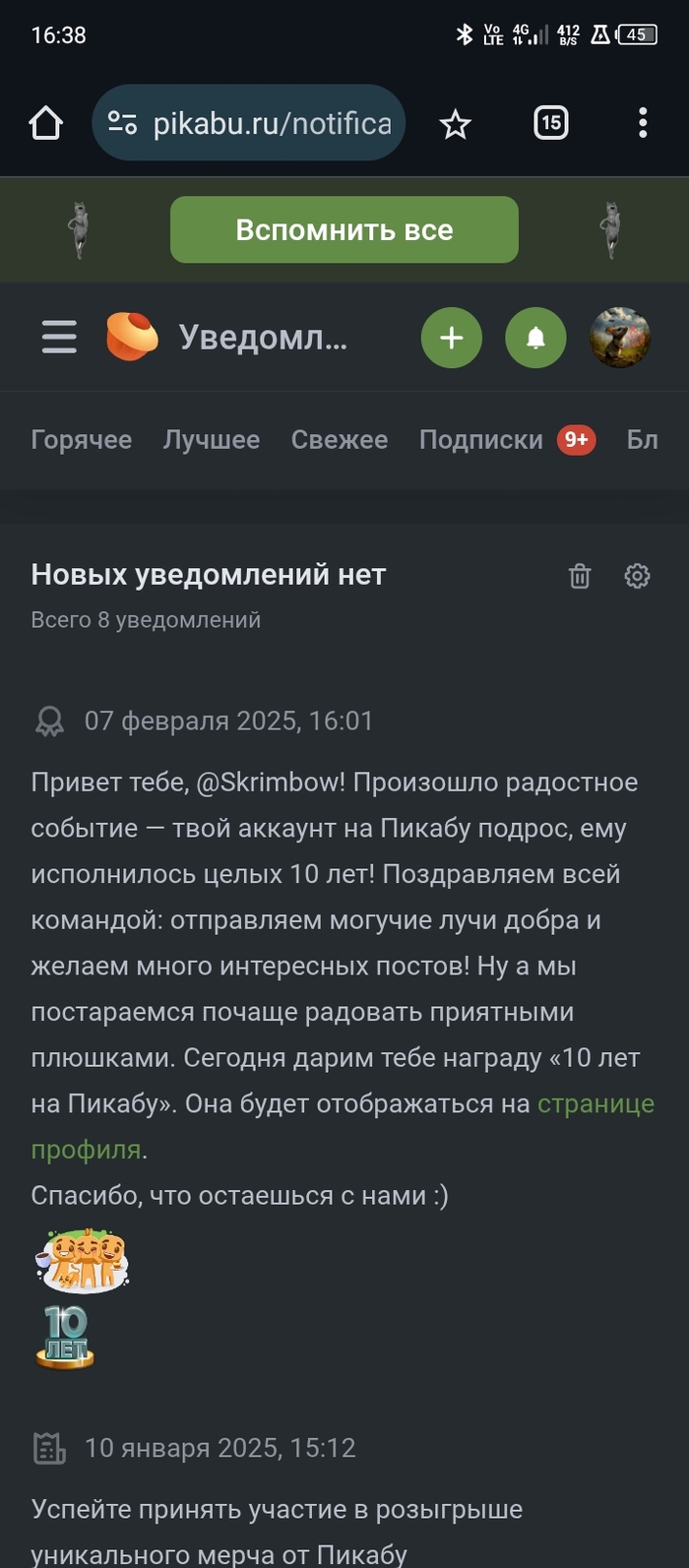This screenshot has width=689, height=1568.
Task: Bookmark this page with the star
Action: click(455, 124)
